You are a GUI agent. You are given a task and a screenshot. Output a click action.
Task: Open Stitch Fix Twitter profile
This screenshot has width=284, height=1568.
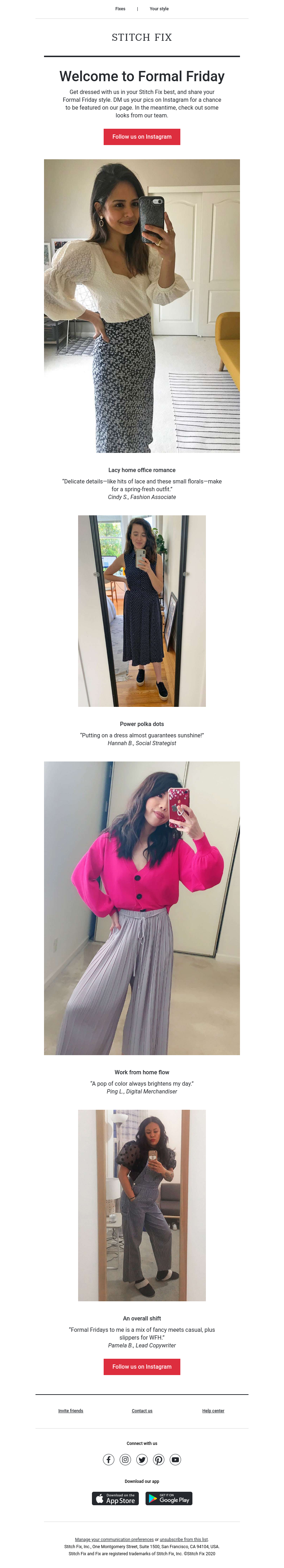(x=142, y=1459)
